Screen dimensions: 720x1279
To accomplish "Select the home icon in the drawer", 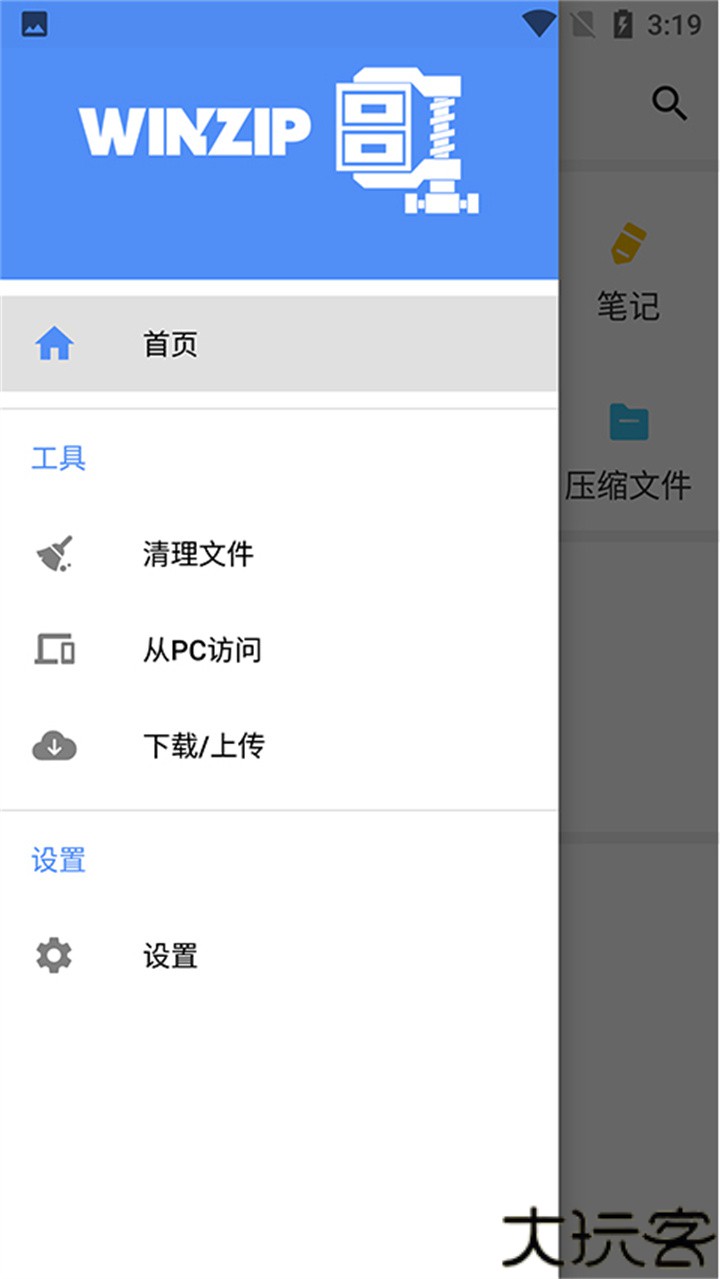I will (x=57, y=343).
